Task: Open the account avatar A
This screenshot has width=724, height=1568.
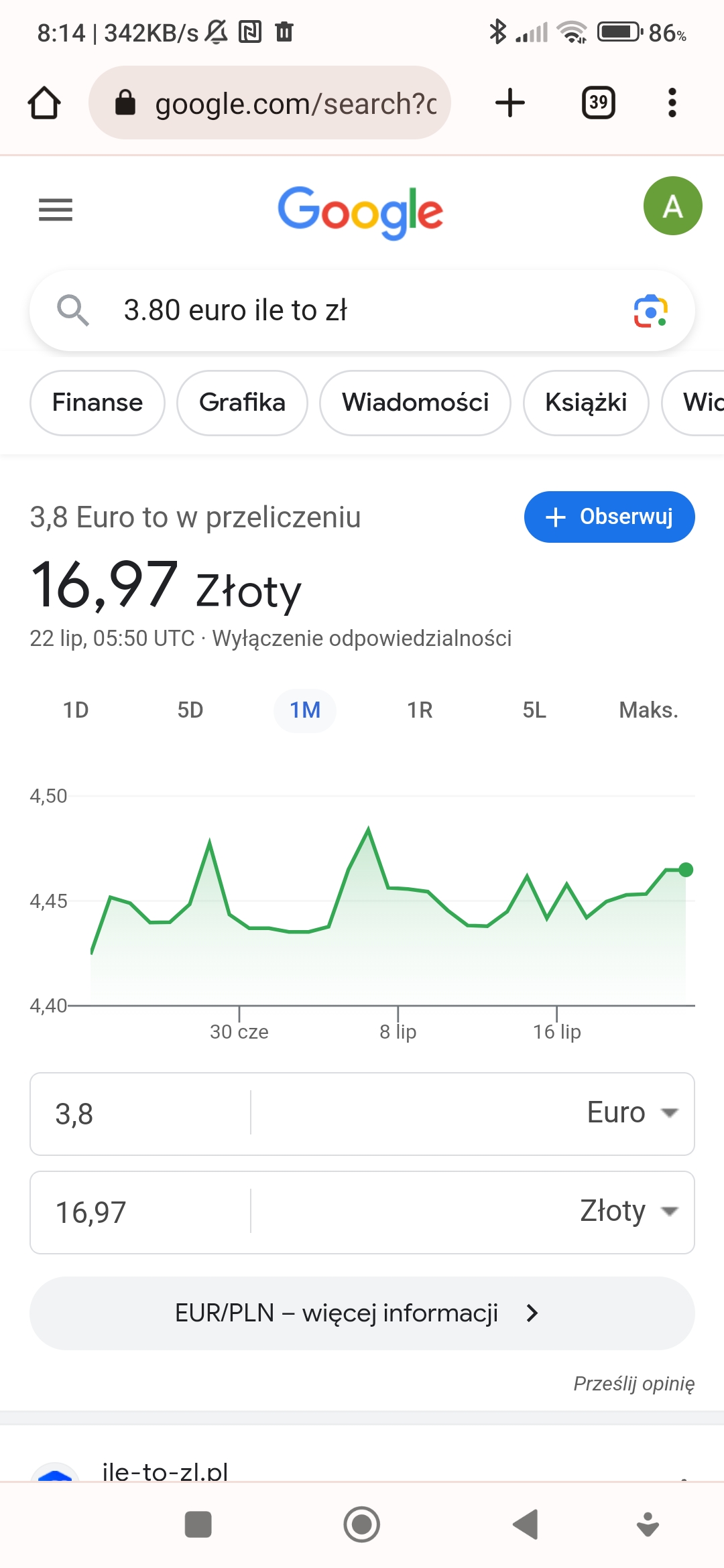Action: (672, 206)
